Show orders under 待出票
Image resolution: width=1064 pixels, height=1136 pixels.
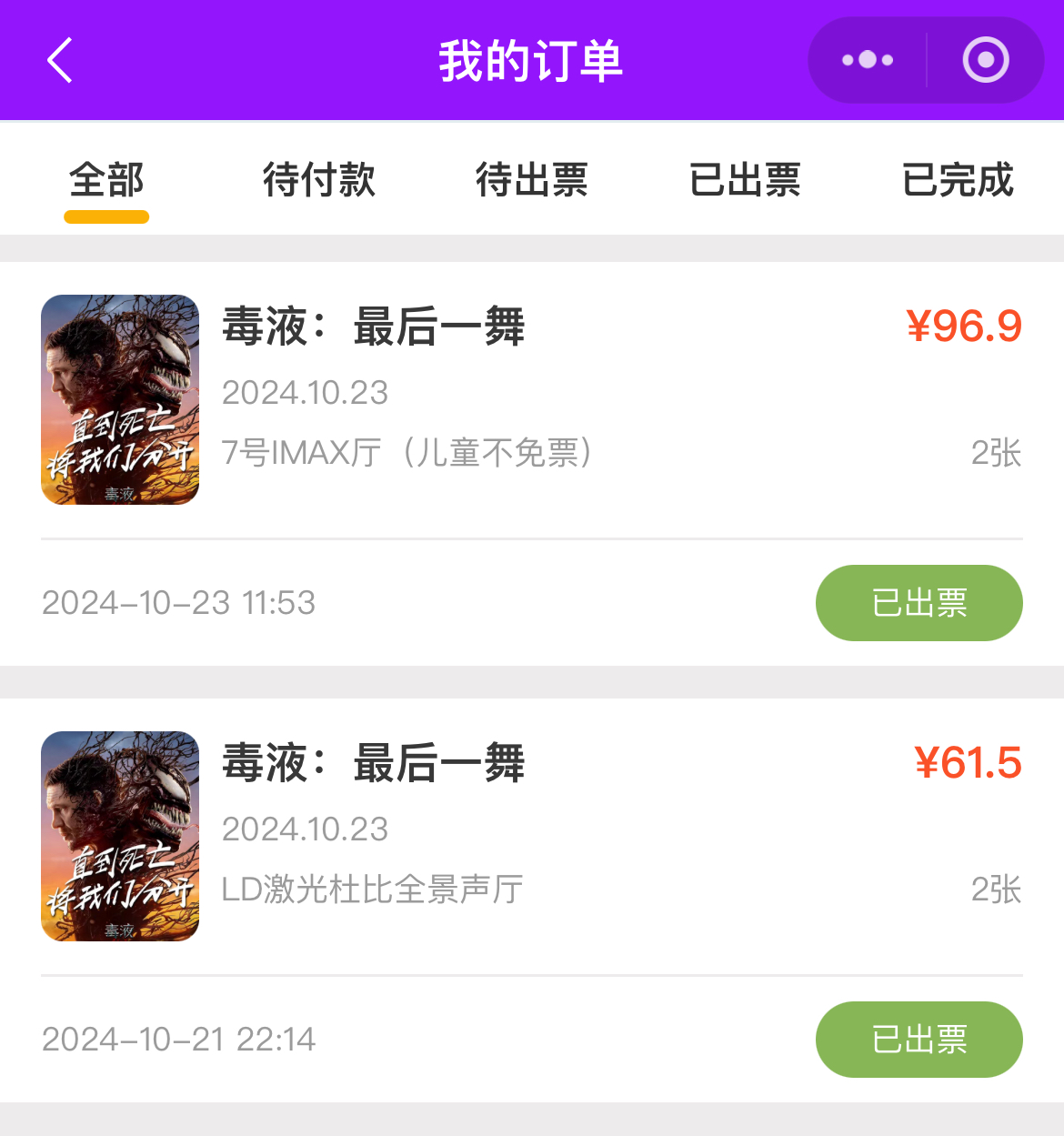pos(532,180)
